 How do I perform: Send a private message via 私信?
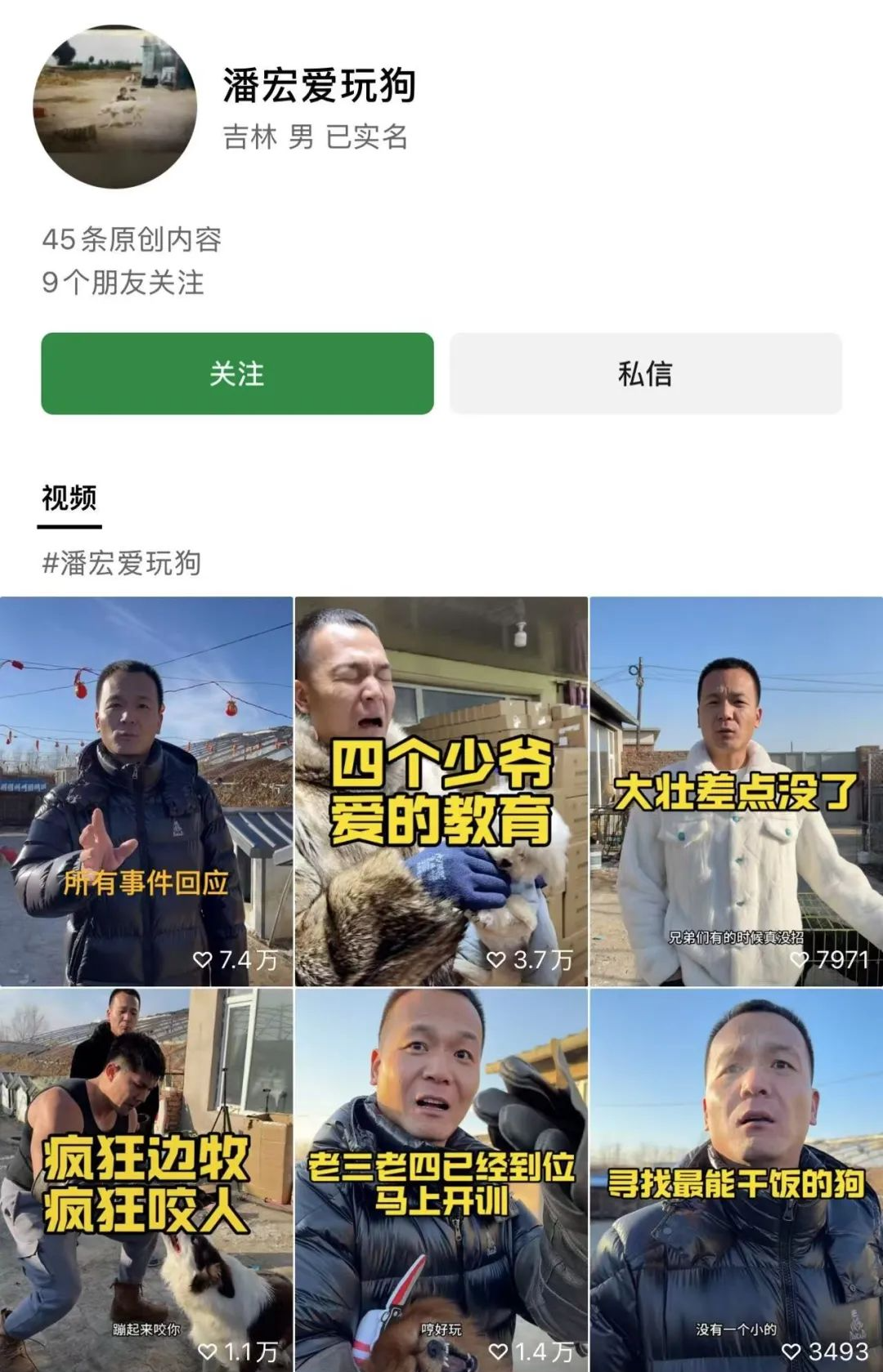coord(645,373)
